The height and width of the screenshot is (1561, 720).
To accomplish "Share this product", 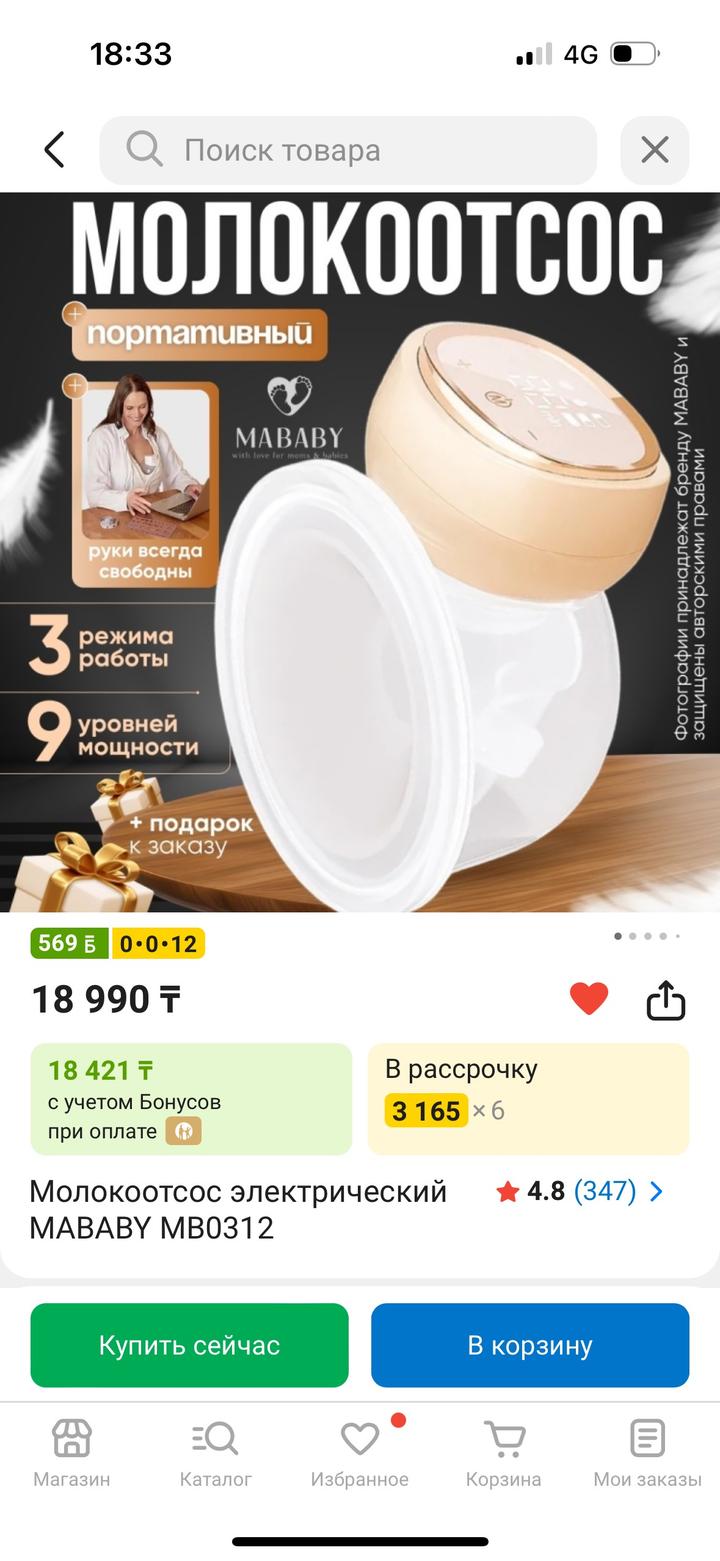I will click(666, 999).
